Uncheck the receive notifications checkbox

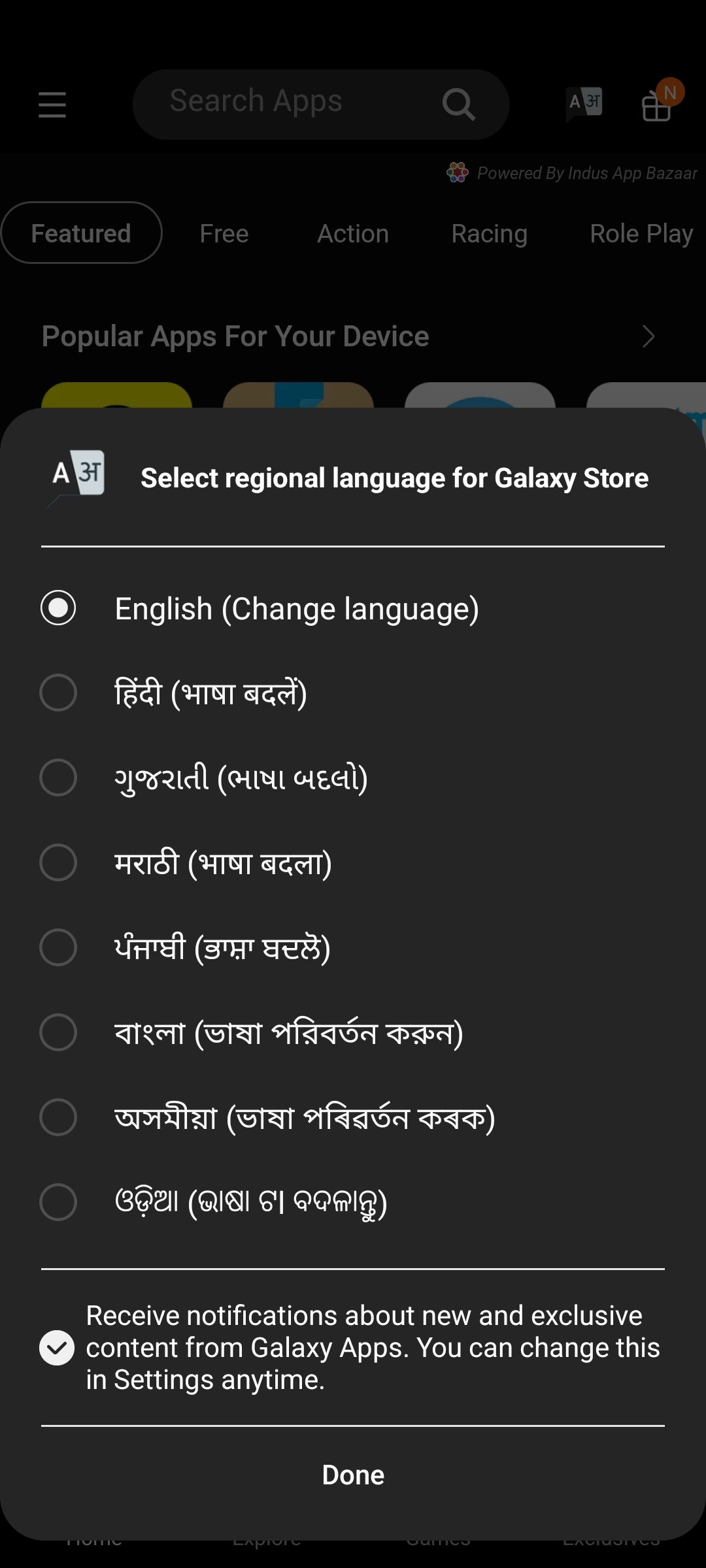tap(57, 1347)
